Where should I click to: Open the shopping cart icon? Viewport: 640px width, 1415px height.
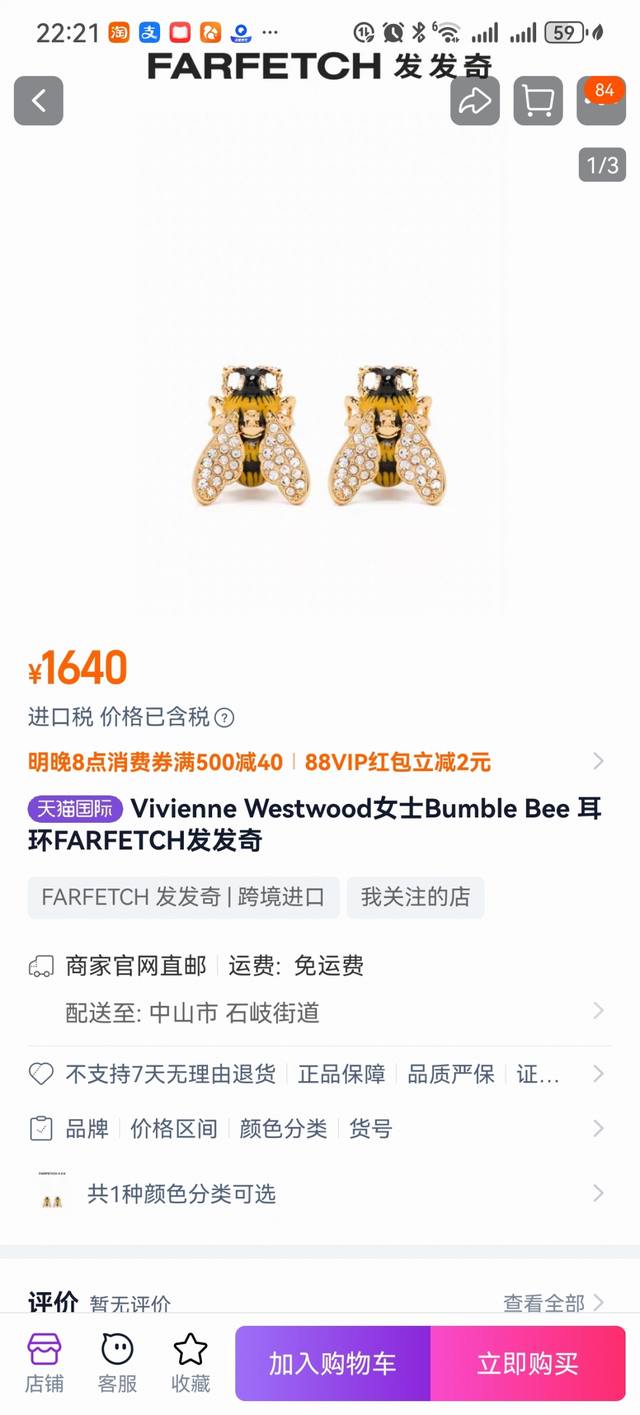(538, 101)
